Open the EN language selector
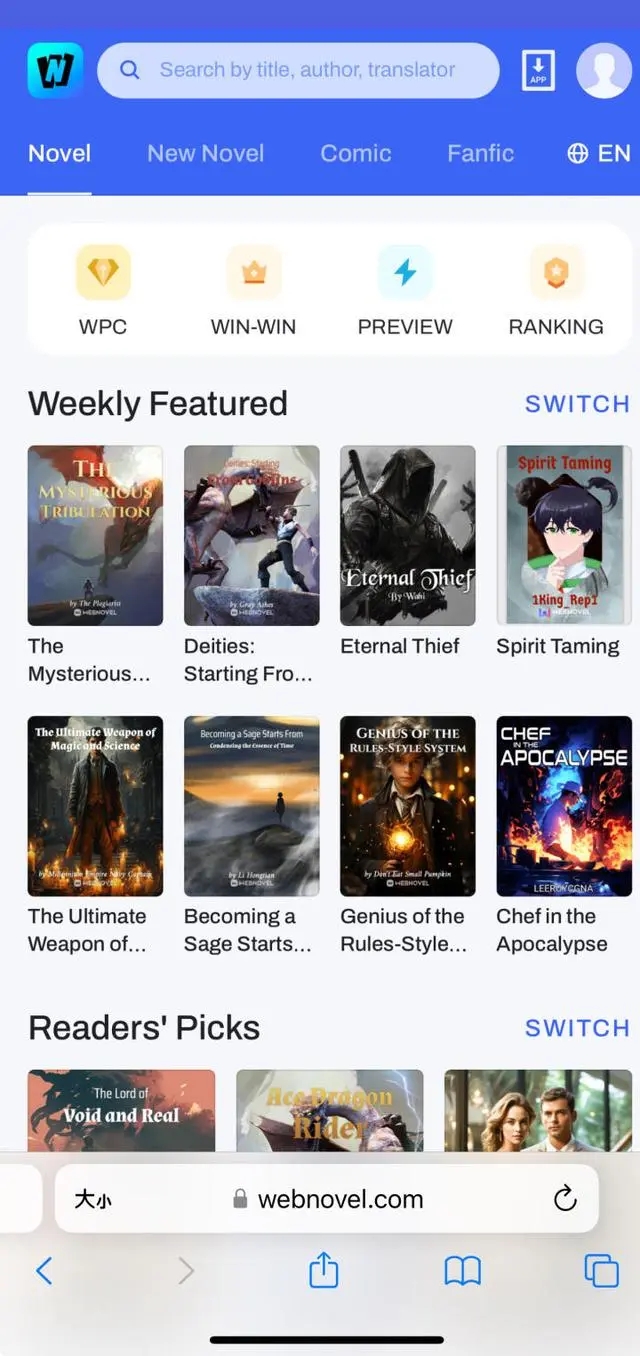The height and width of the screenshot is (1356, 640). coord(599,153)
